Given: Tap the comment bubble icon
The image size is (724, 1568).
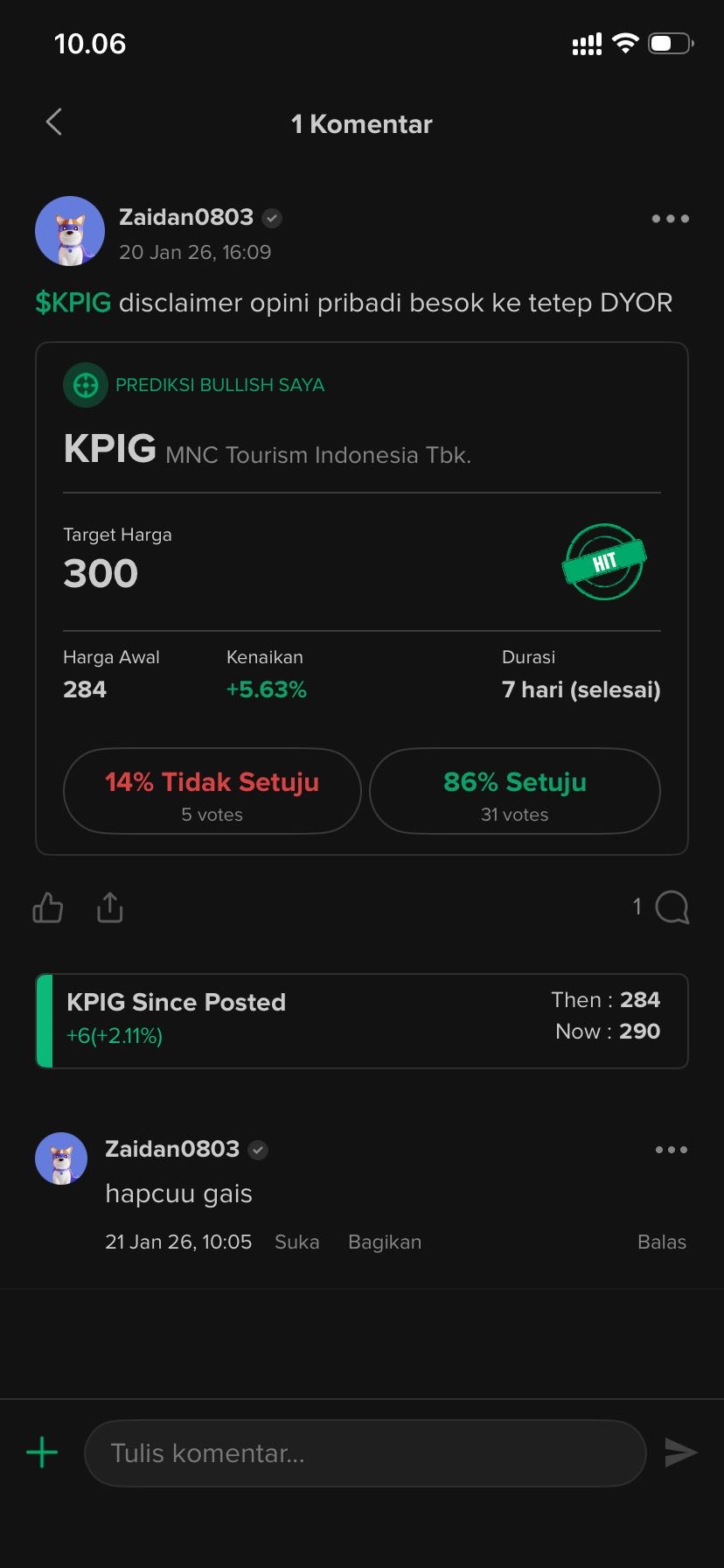Looking at the screenshot, I should (672, 907).
